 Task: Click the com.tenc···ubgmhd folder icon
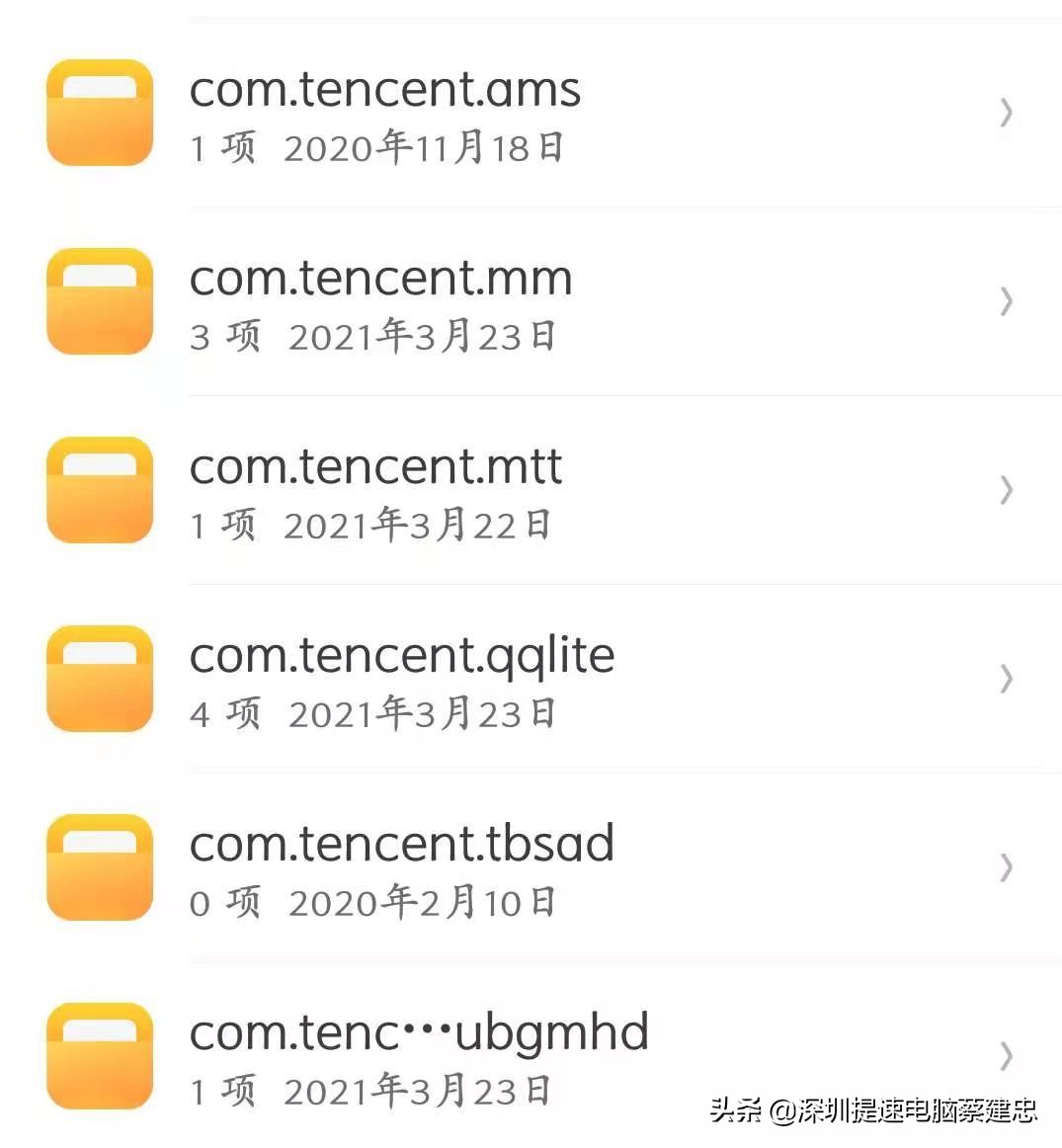pos(99,1055)
